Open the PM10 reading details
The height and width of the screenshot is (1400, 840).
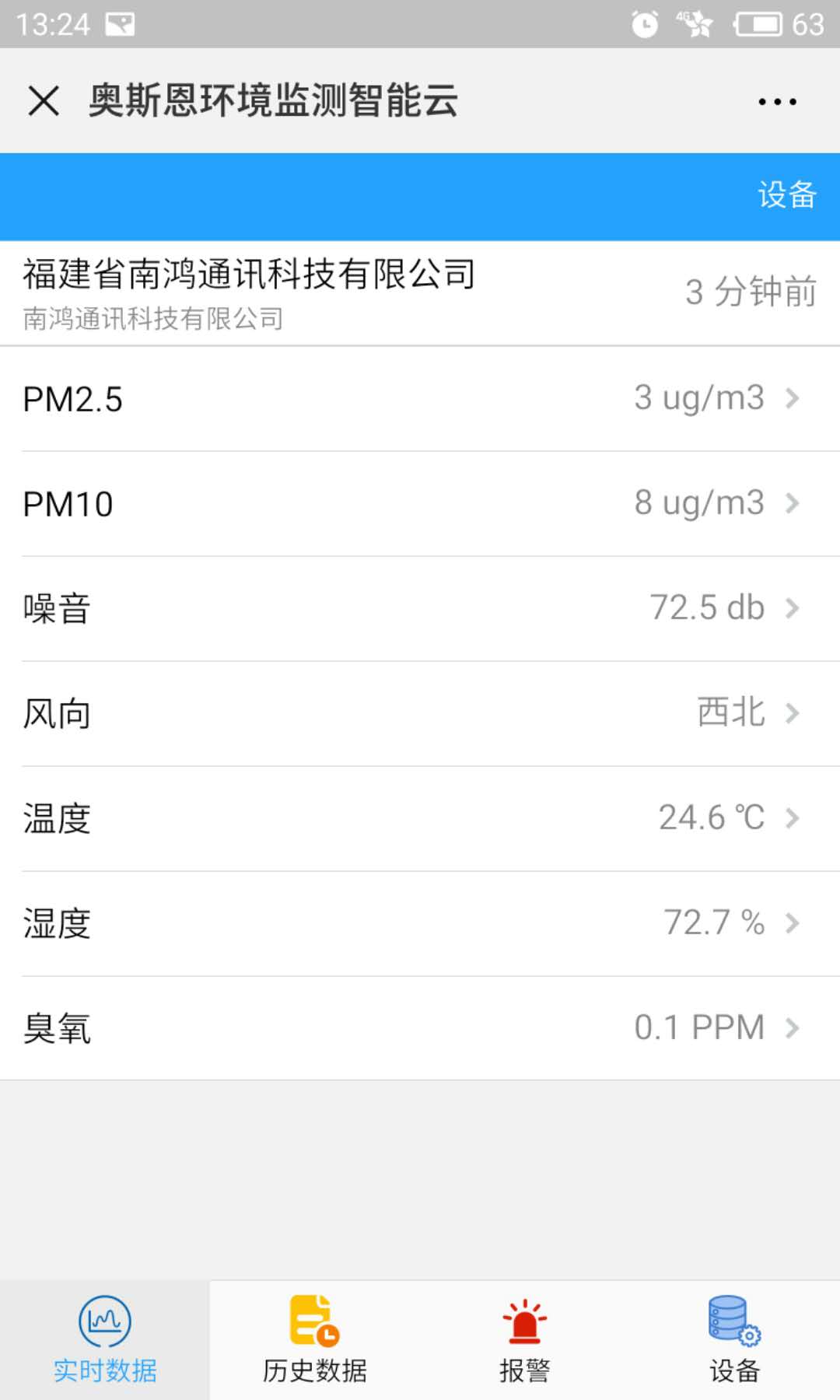[x=420, y=504]
